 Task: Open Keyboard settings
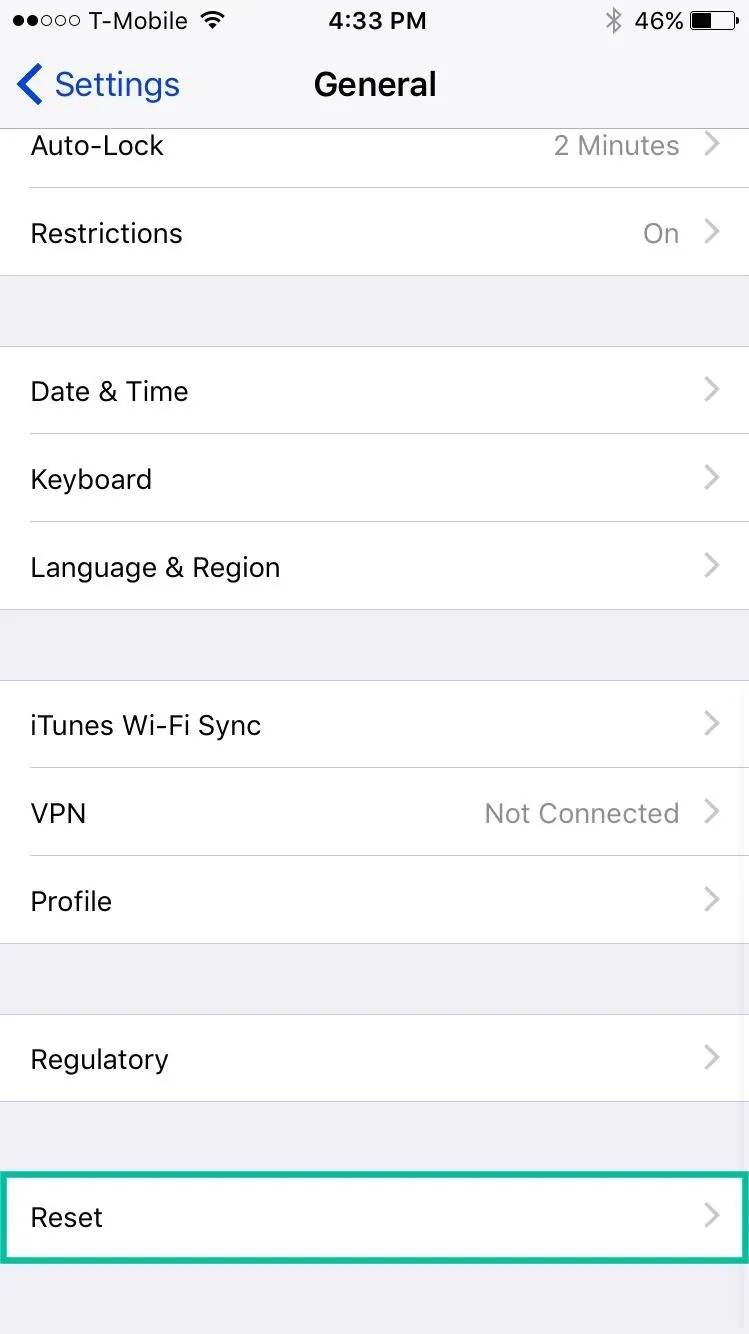click(374, 478)
